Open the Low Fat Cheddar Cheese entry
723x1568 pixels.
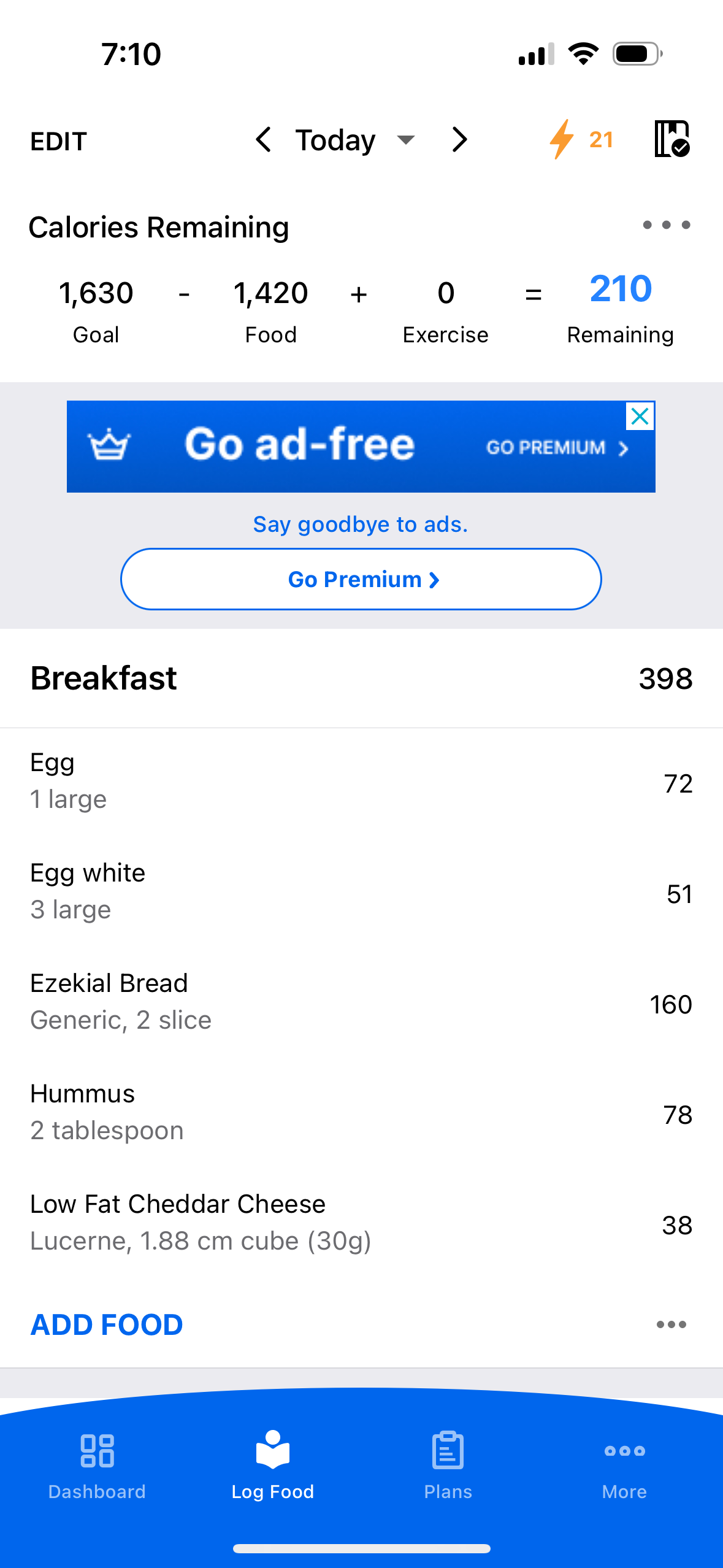tap(361, 1223)
